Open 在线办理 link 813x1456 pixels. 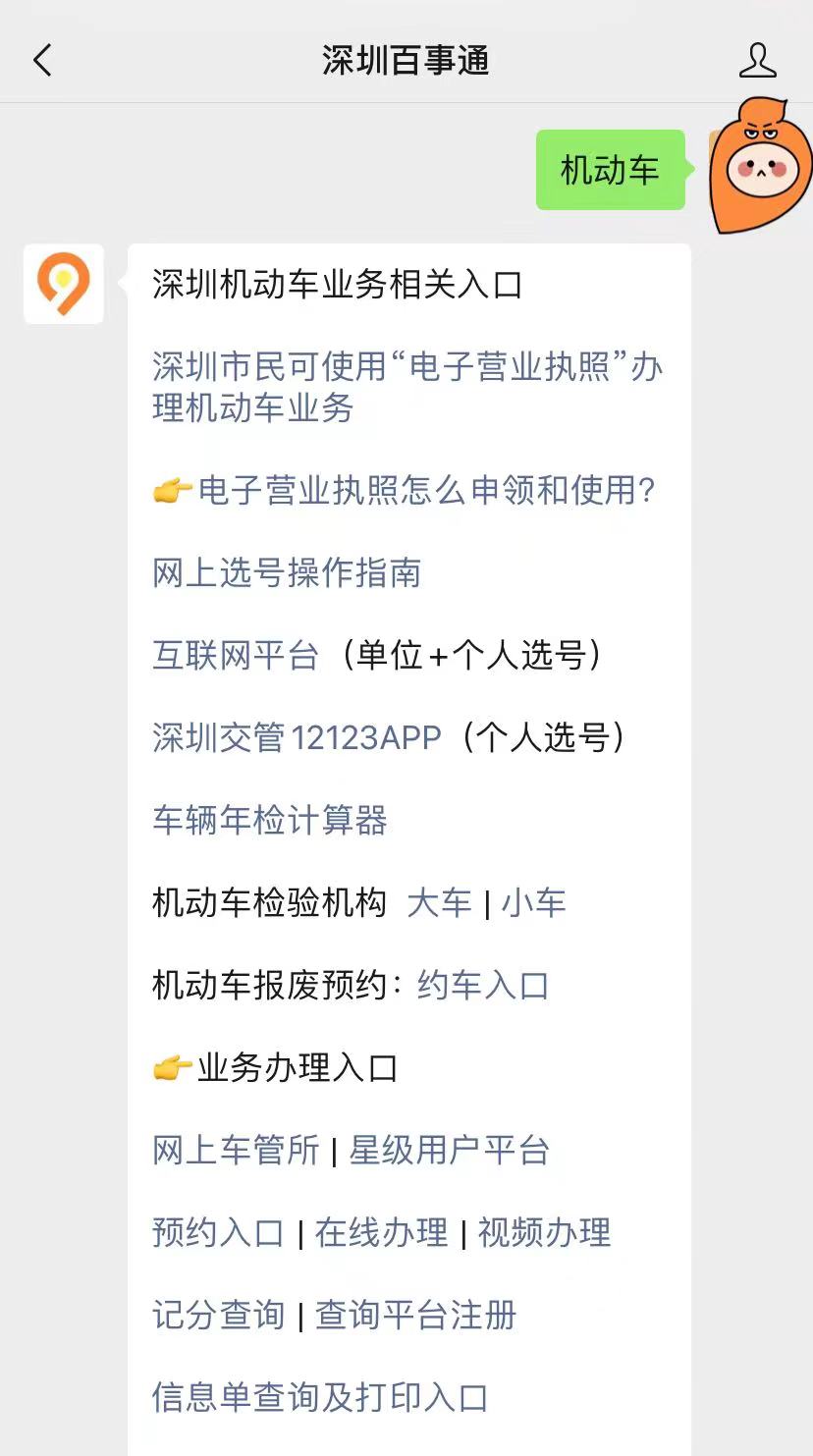381,1232
